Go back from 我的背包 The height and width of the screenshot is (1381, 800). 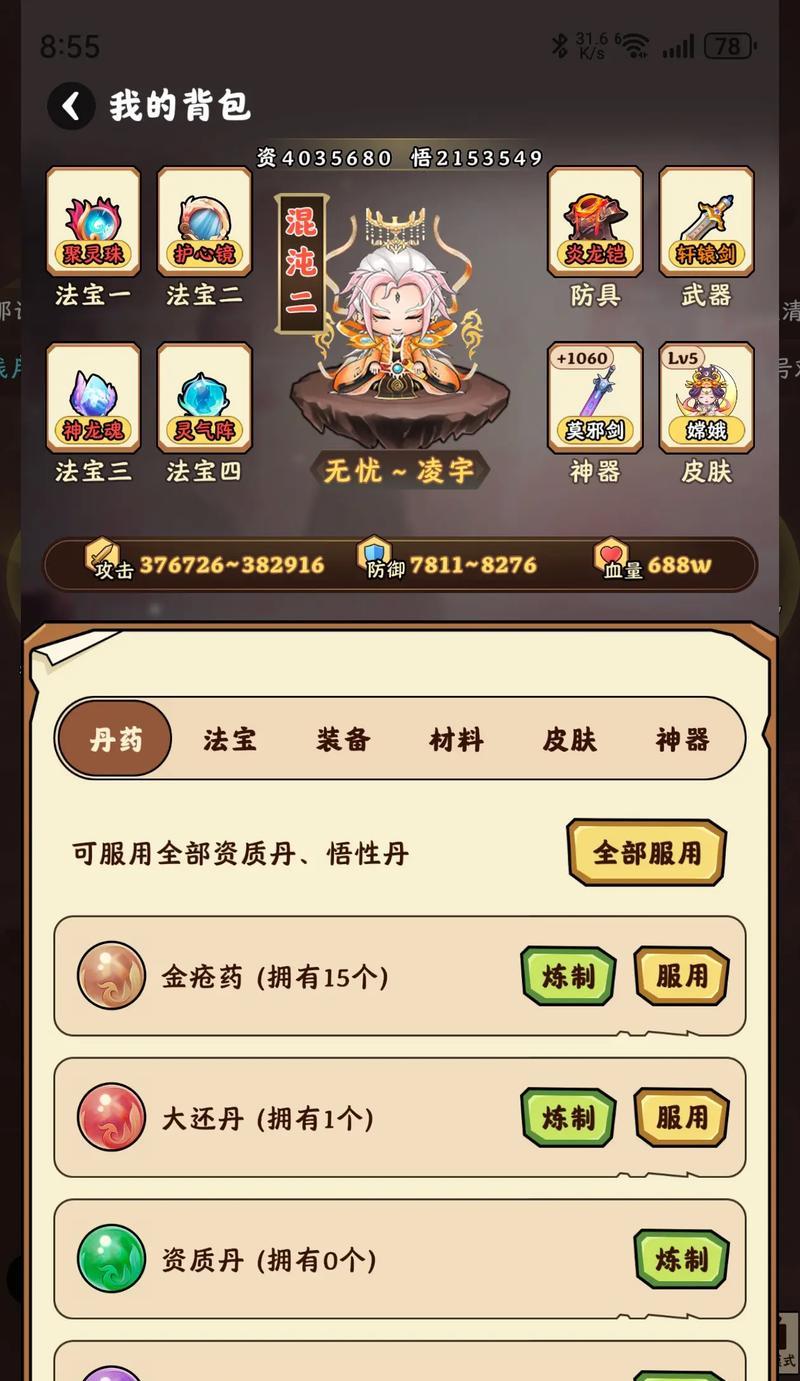71,106
